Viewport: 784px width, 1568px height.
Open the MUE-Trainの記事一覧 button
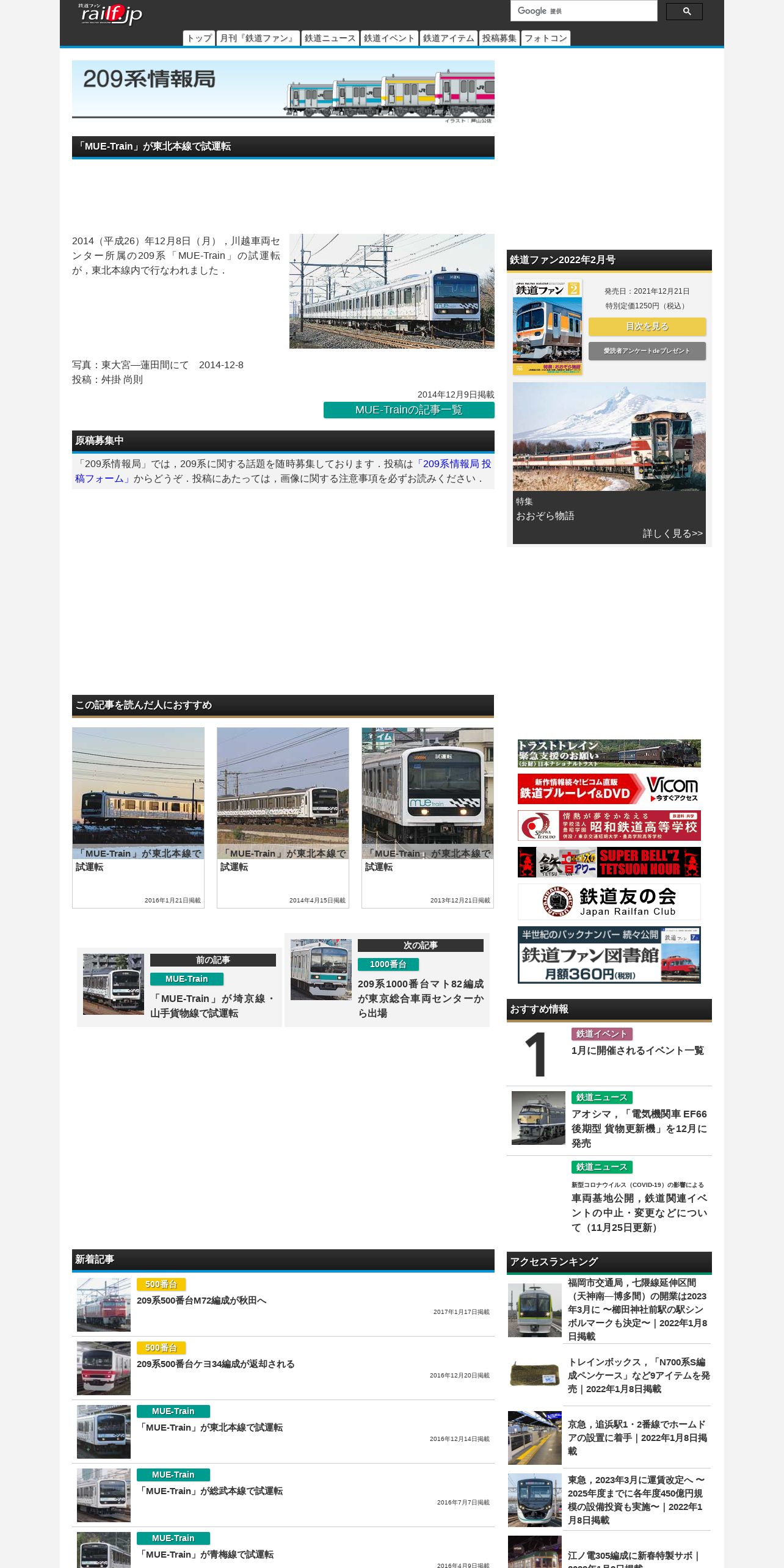pyautogui.click(x=409, y=410)
